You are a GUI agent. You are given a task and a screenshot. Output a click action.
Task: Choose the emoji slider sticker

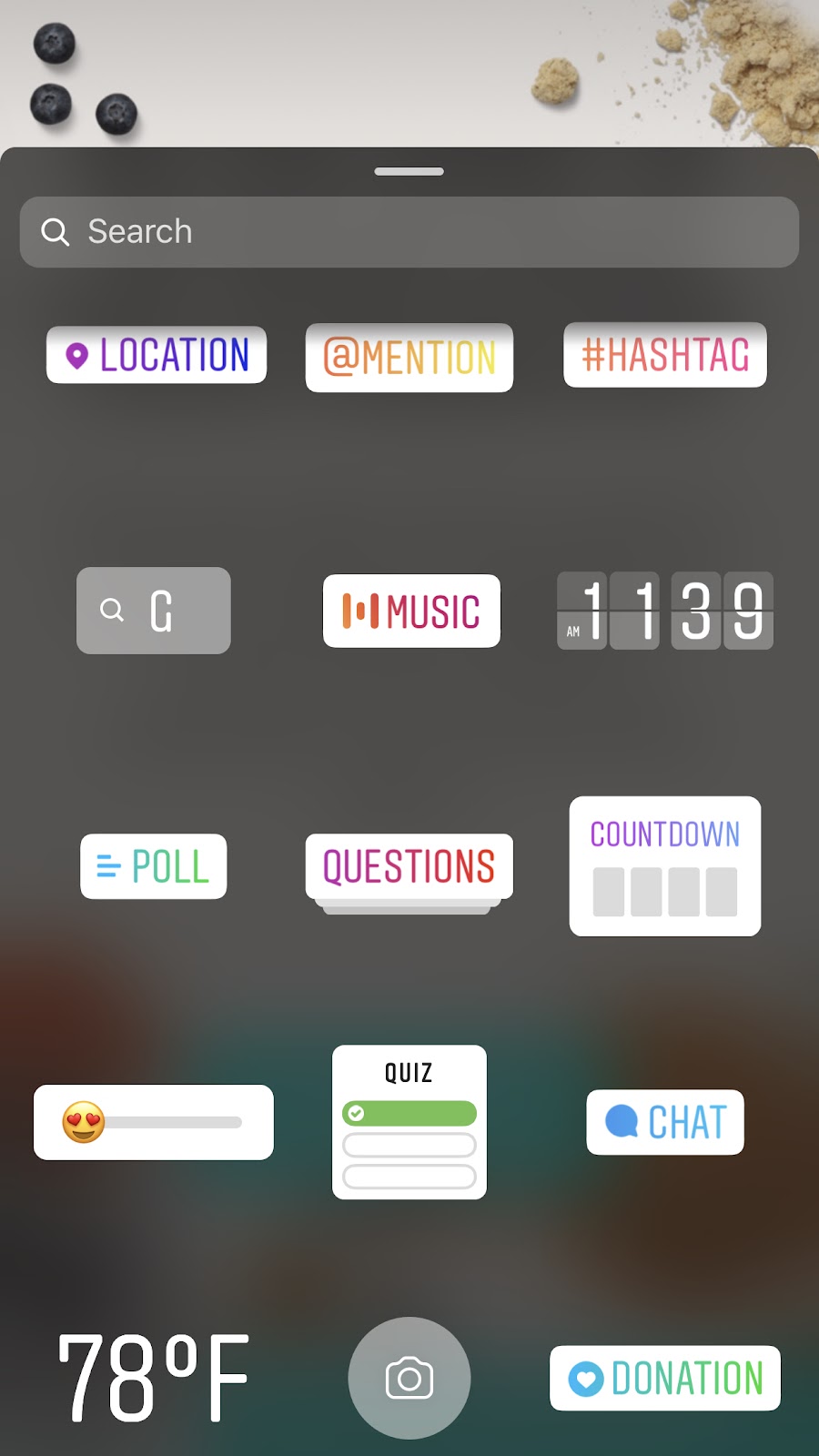[x=154, y=1122]
